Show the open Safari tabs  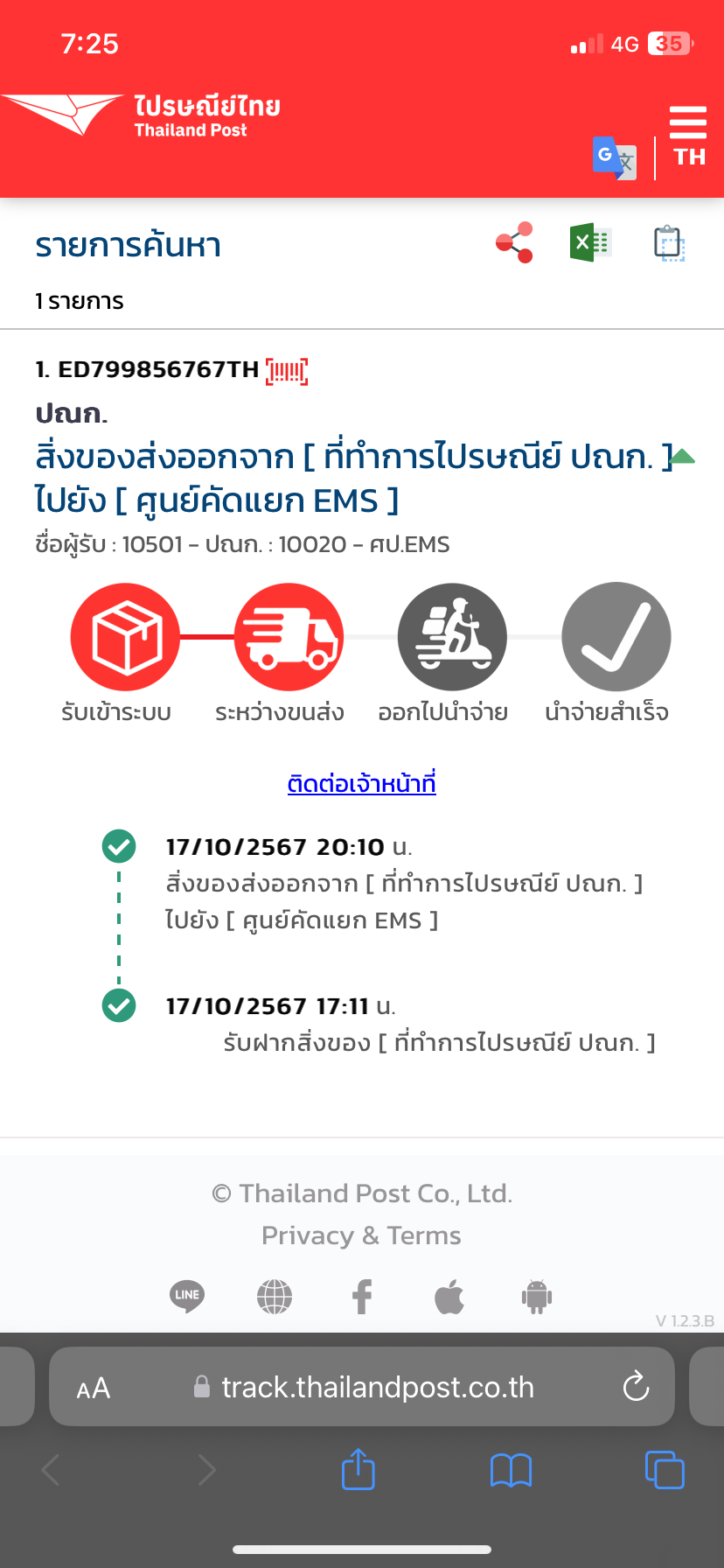click(665, 1470)
